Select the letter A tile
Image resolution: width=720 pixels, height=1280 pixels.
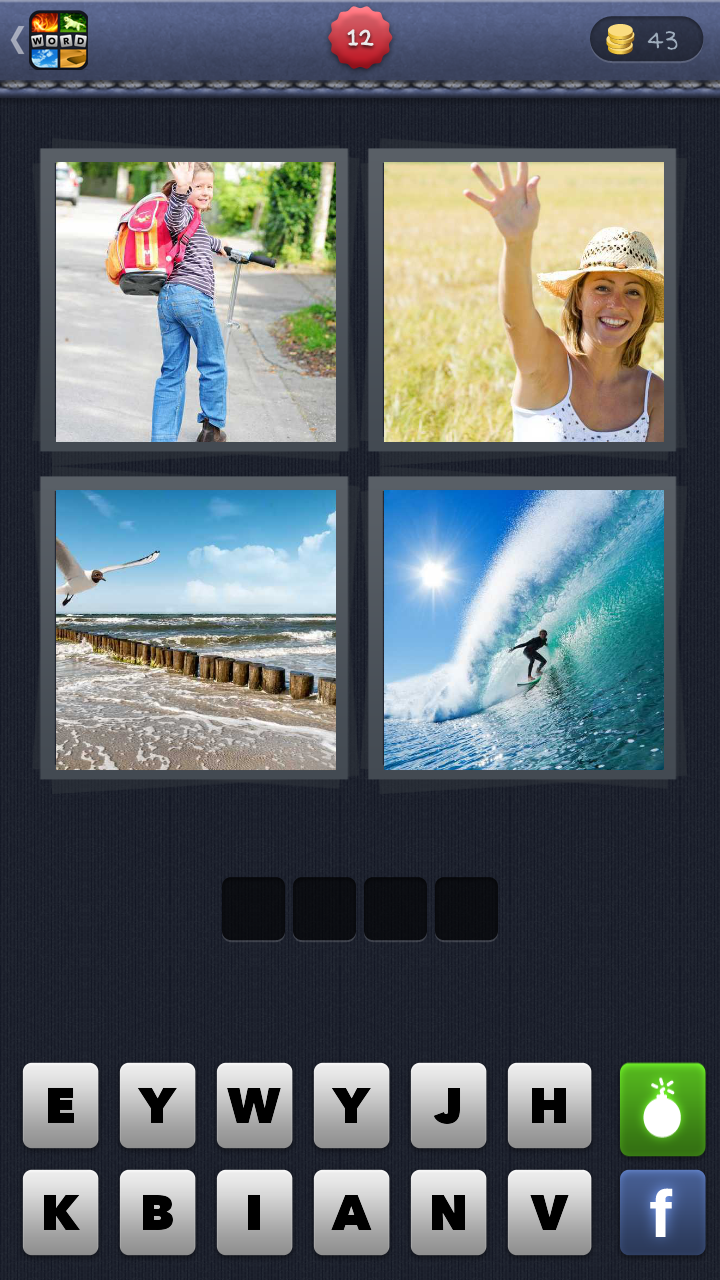coord(351,1212)
